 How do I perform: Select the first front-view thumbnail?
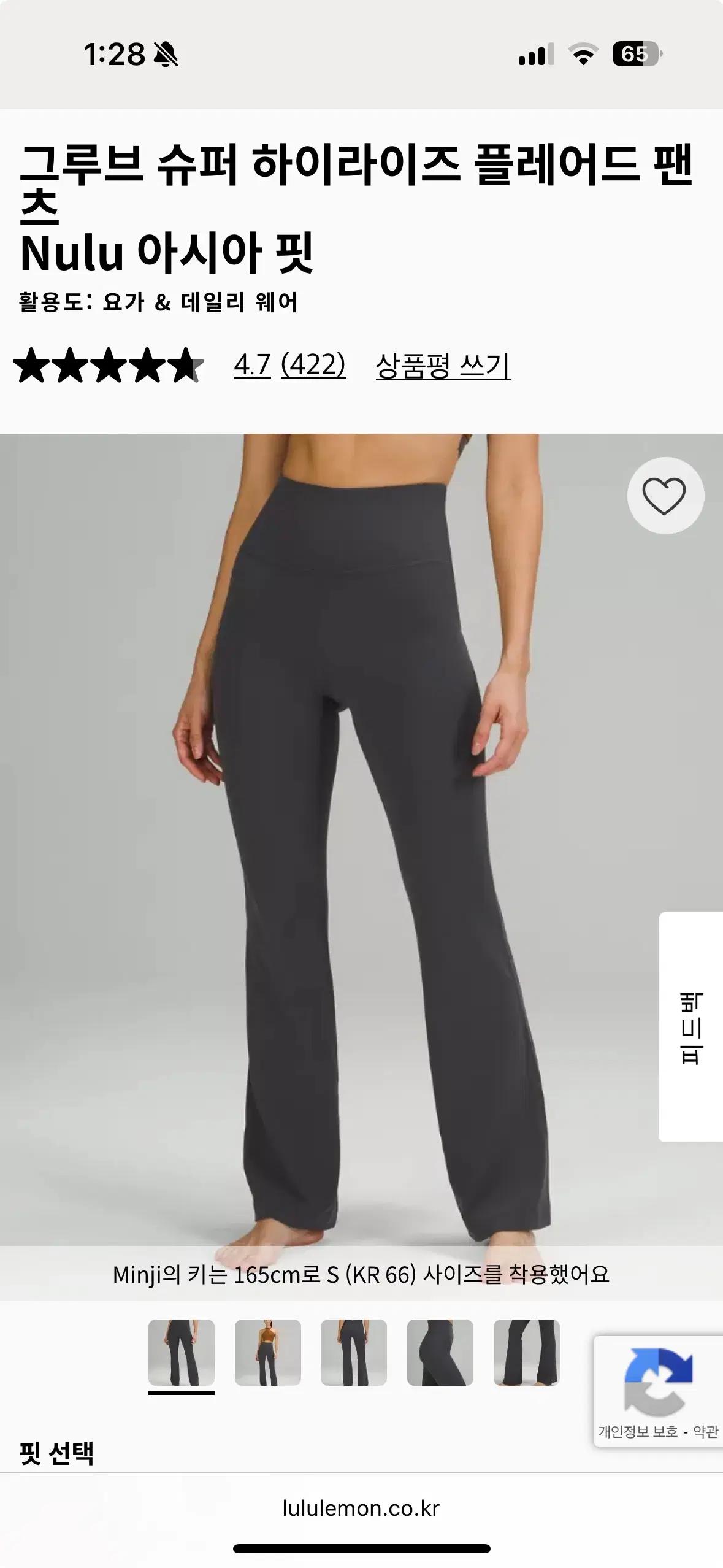point(182,1352)
